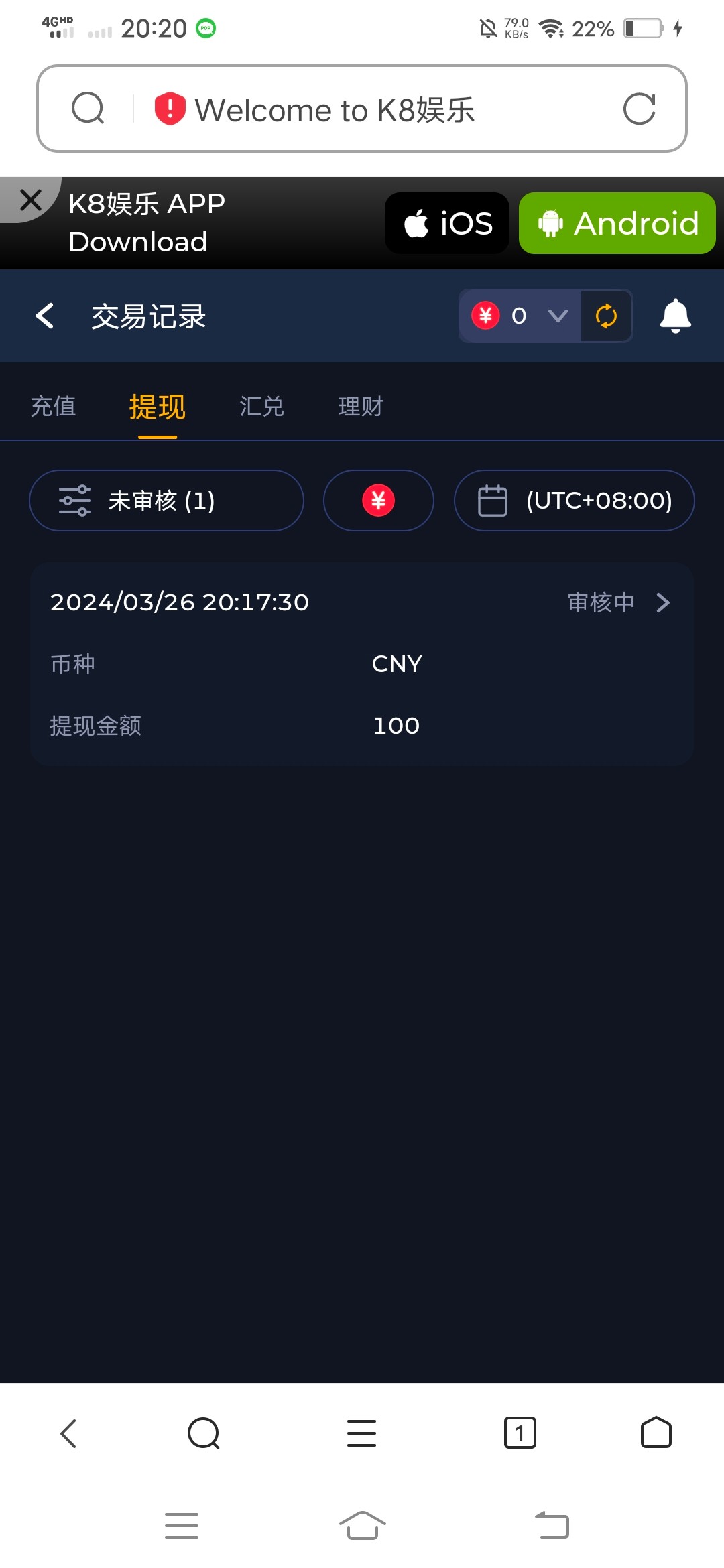Select the 提现 tab
Screen dimensions: 724x1568
[x=158, y=406]
